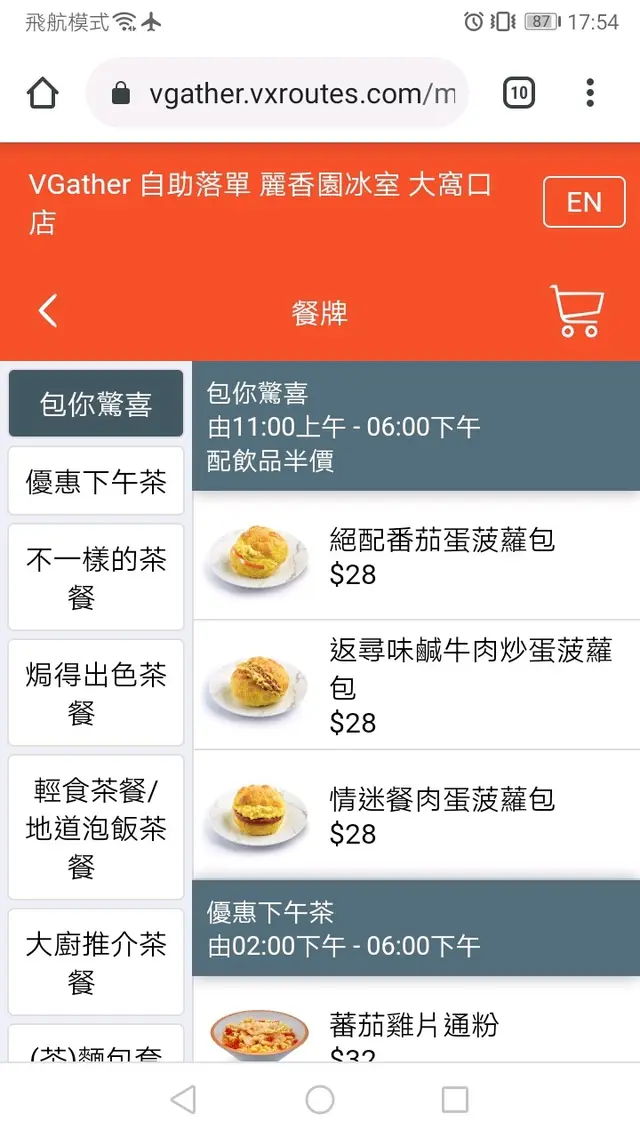
Task: Go to the browser home page
Action: click(43, 93)
